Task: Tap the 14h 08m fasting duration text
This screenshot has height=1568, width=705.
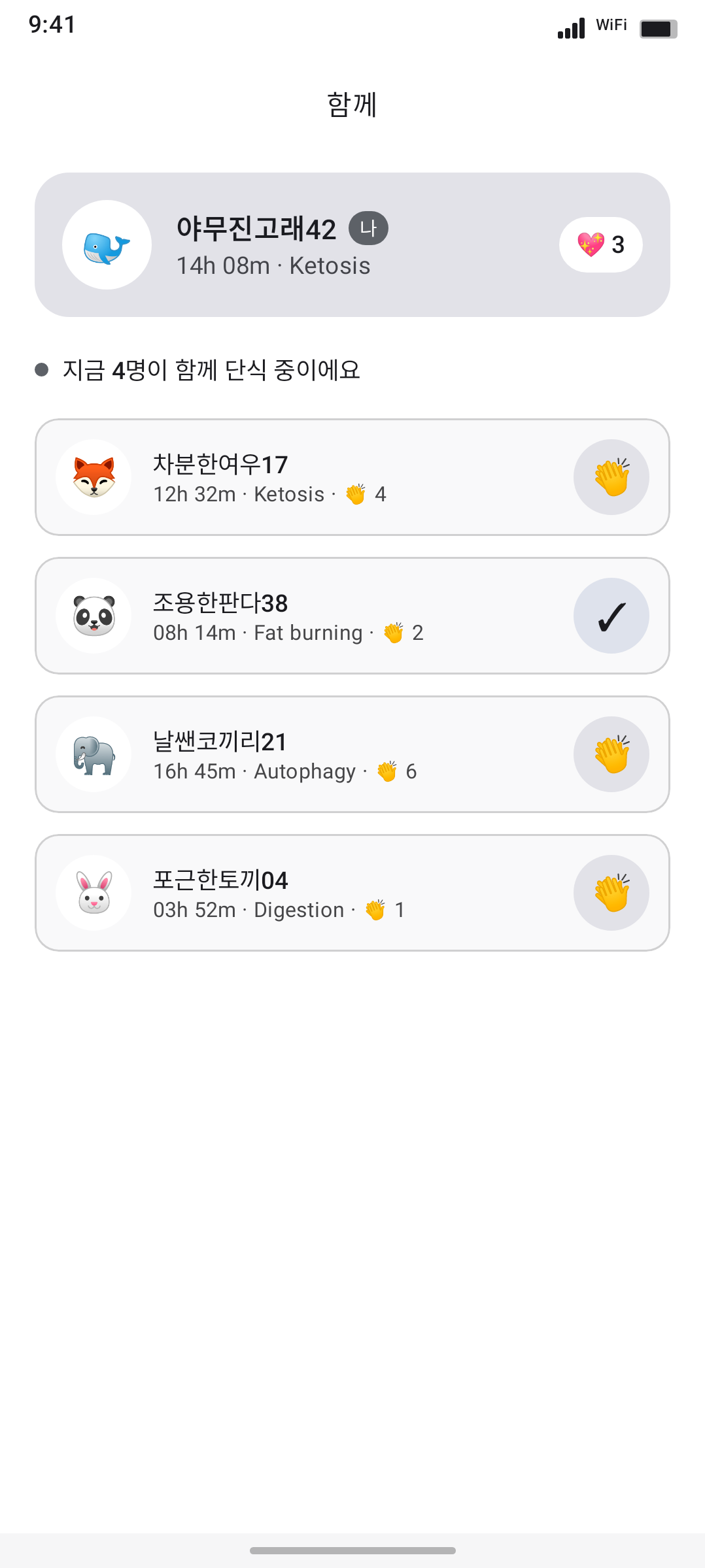Action: 222,266
